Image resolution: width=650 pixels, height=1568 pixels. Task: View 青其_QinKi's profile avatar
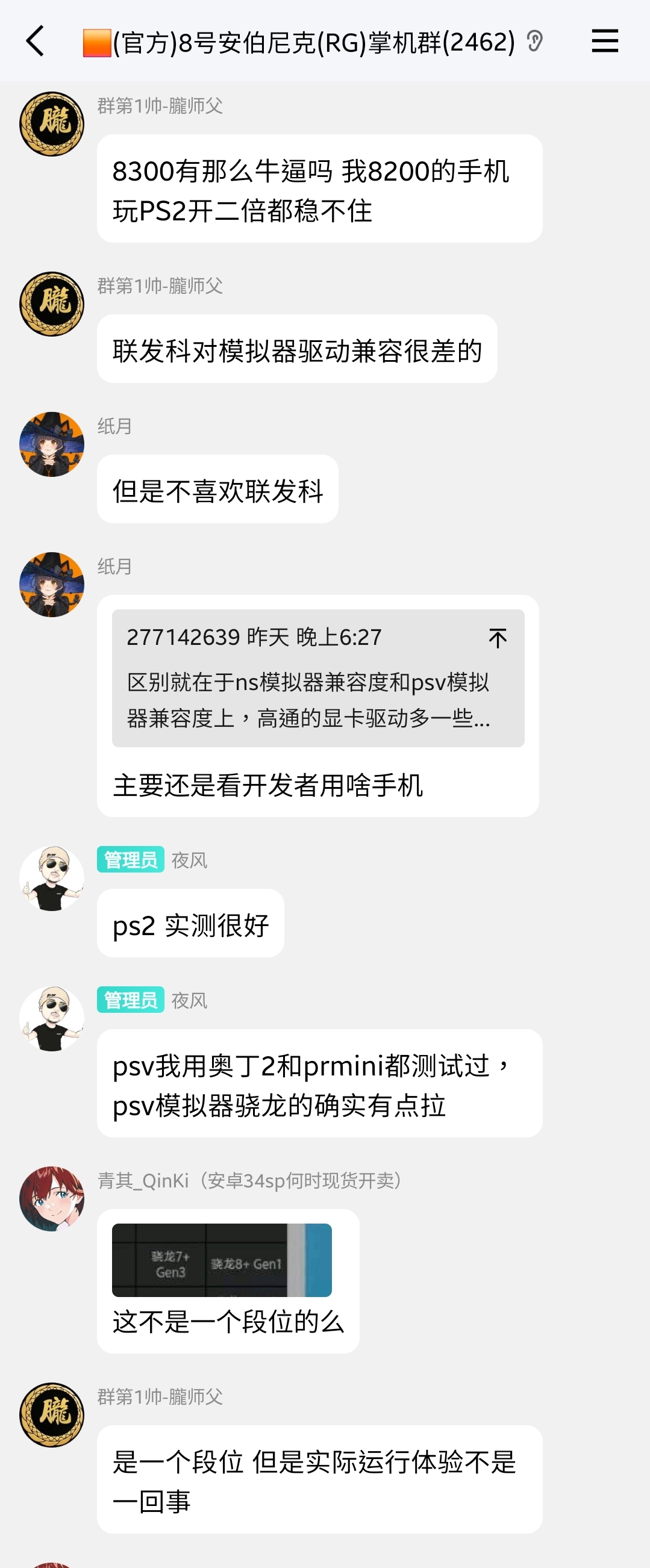(52, 1198)
